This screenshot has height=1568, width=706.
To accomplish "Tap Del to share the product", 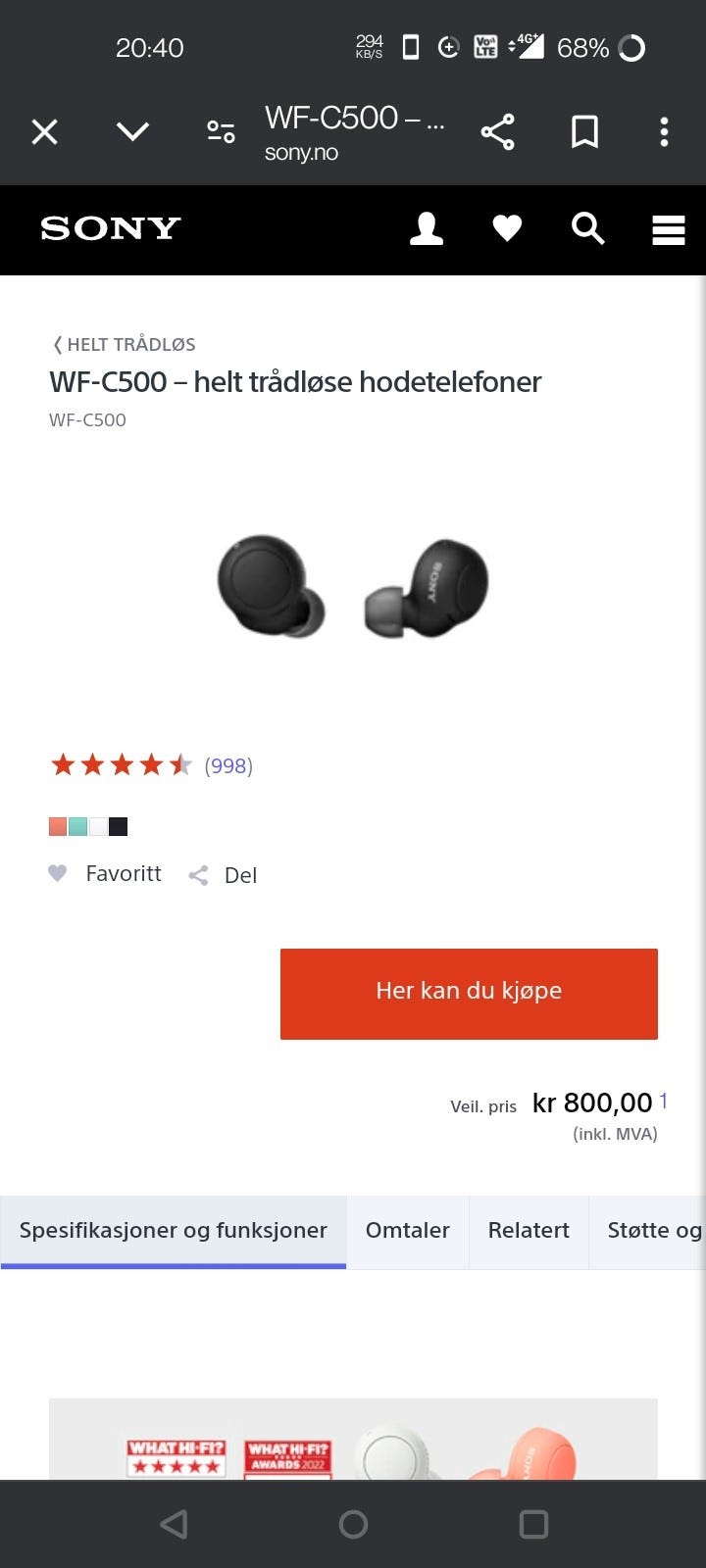I will tap(223, 875).
